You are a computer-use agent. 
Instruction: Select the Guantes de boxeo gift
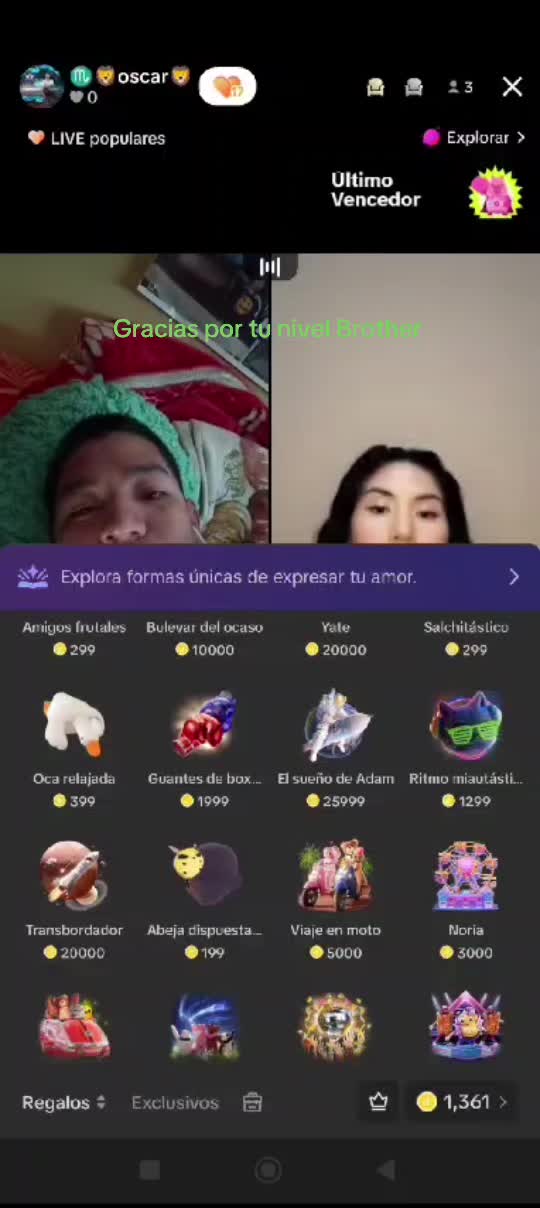pyautogui.click(x=204, y=747)
